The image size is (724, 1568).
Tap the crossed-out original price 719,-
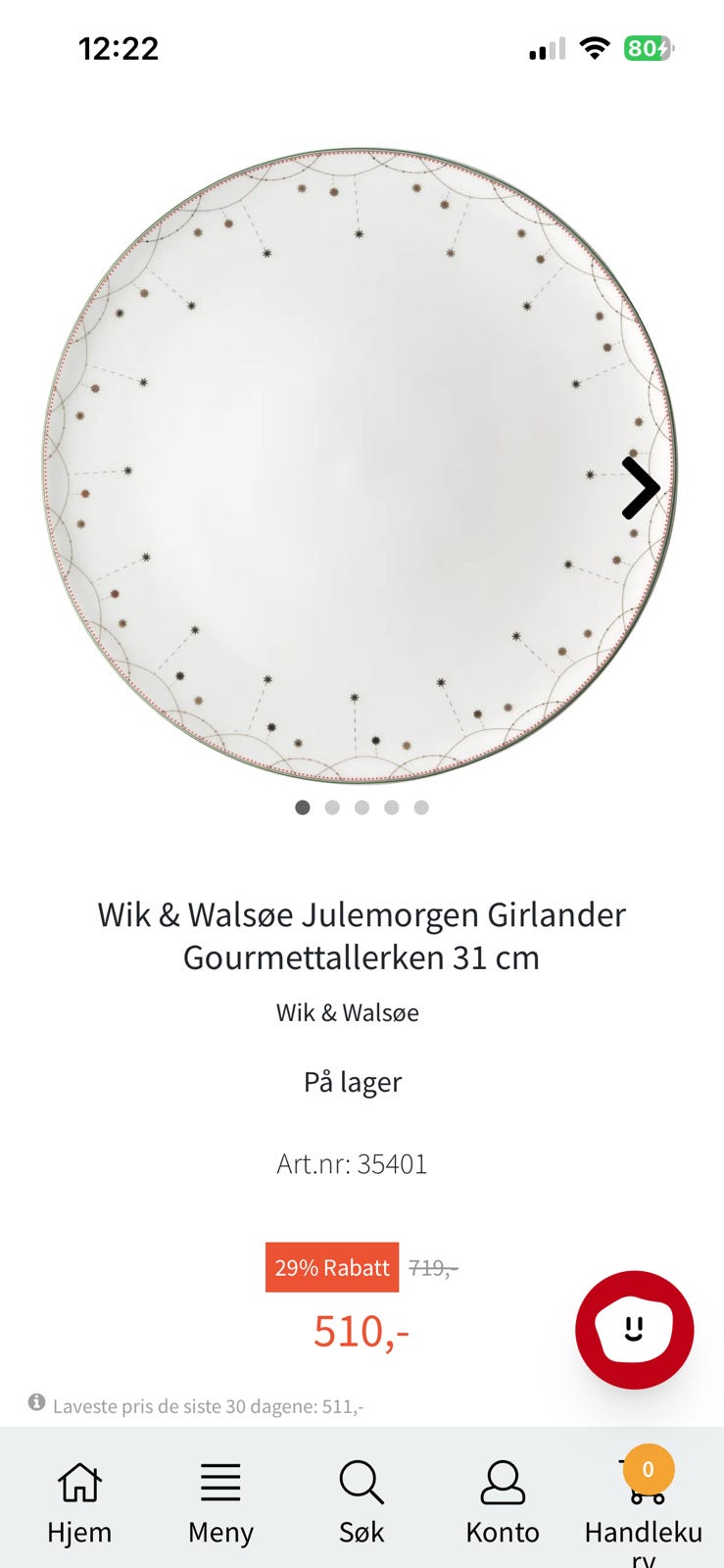pyautogui.click(x=431, y=1265)
